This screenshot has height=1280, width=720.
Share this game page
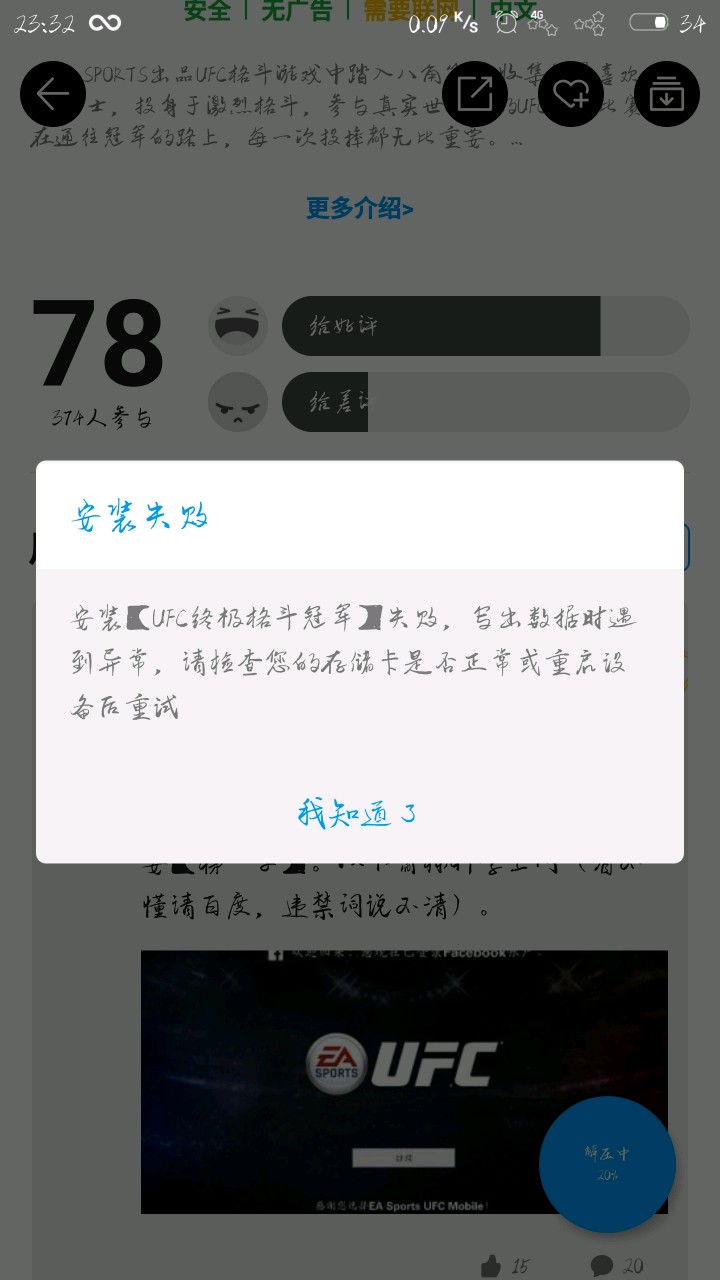click(475, 94)
